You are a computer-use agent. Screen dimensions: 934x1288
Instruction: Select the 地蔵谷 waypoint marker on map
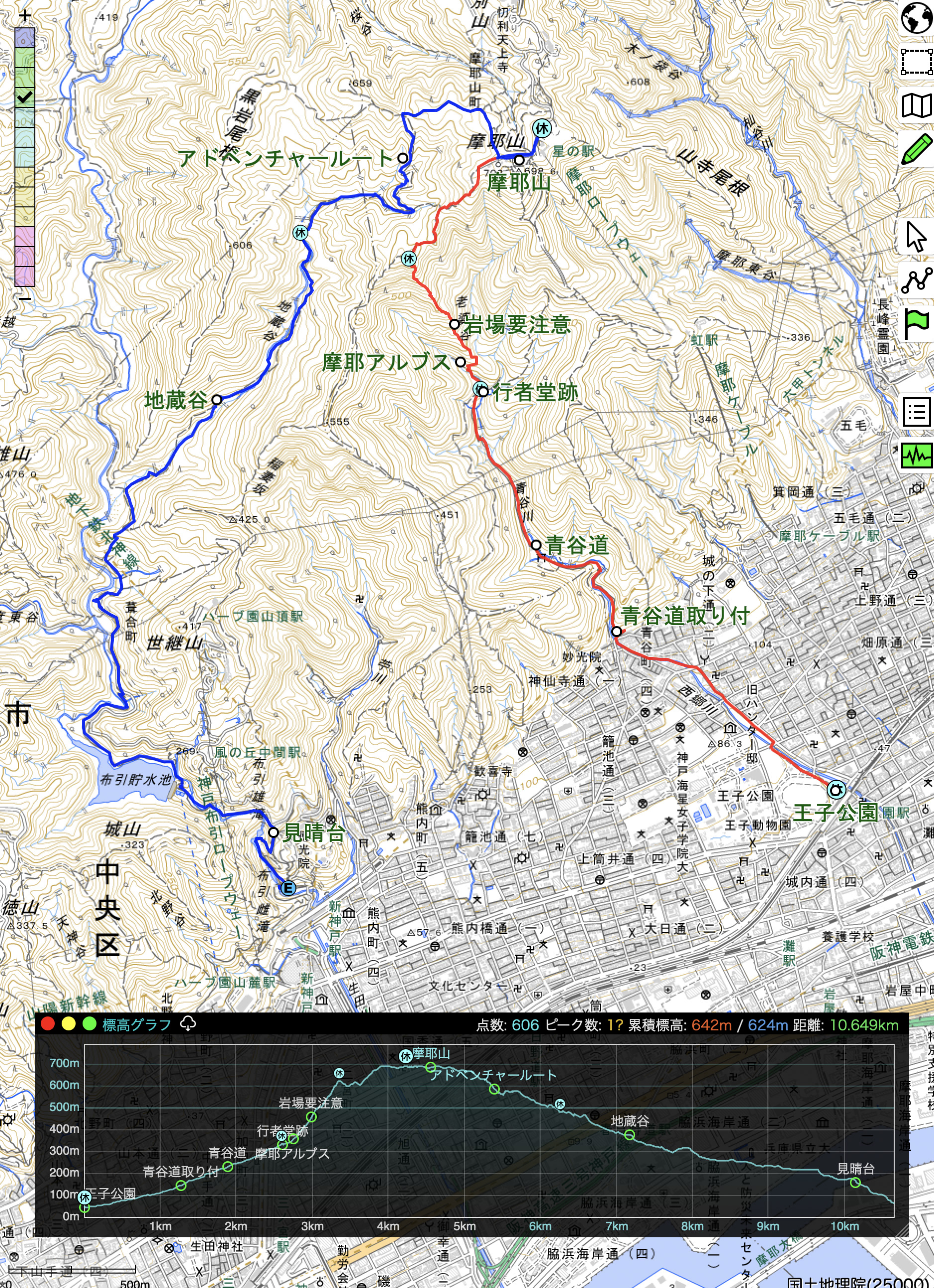216,400
